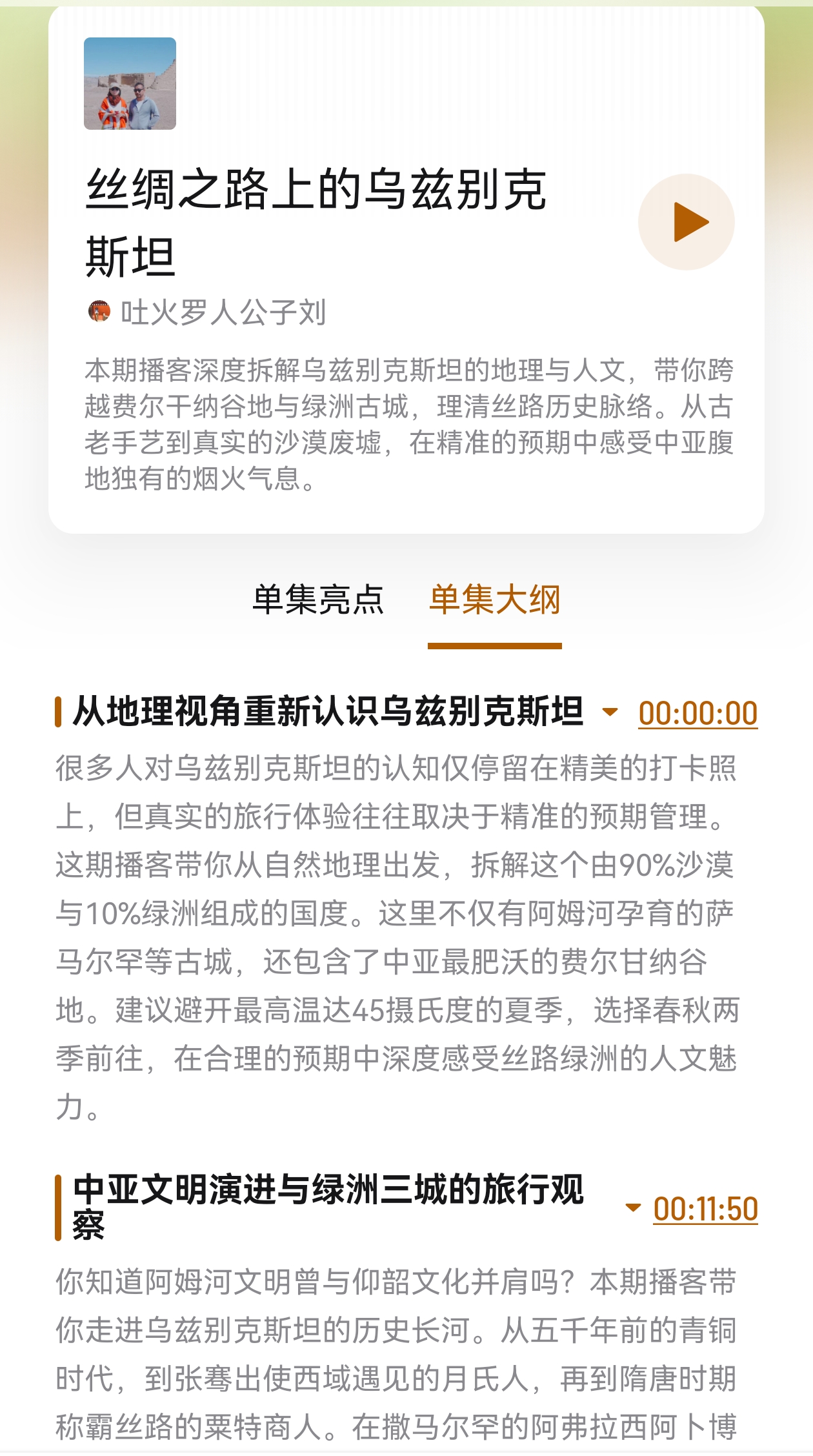Collapse the 中亚文明演进与绿洲三城的旅行观察 section

pyautogui.click(x=633, y=1208)
